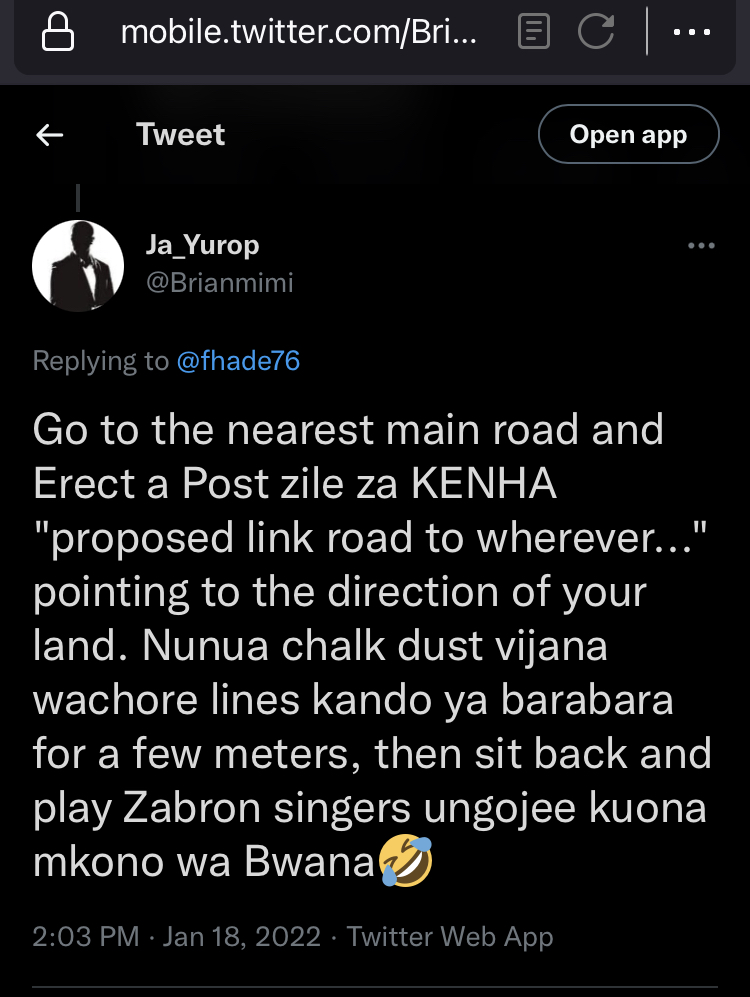Open the tweet's three-dot options menu
This screenshot has width=750, height=997.
coord(701,245)
